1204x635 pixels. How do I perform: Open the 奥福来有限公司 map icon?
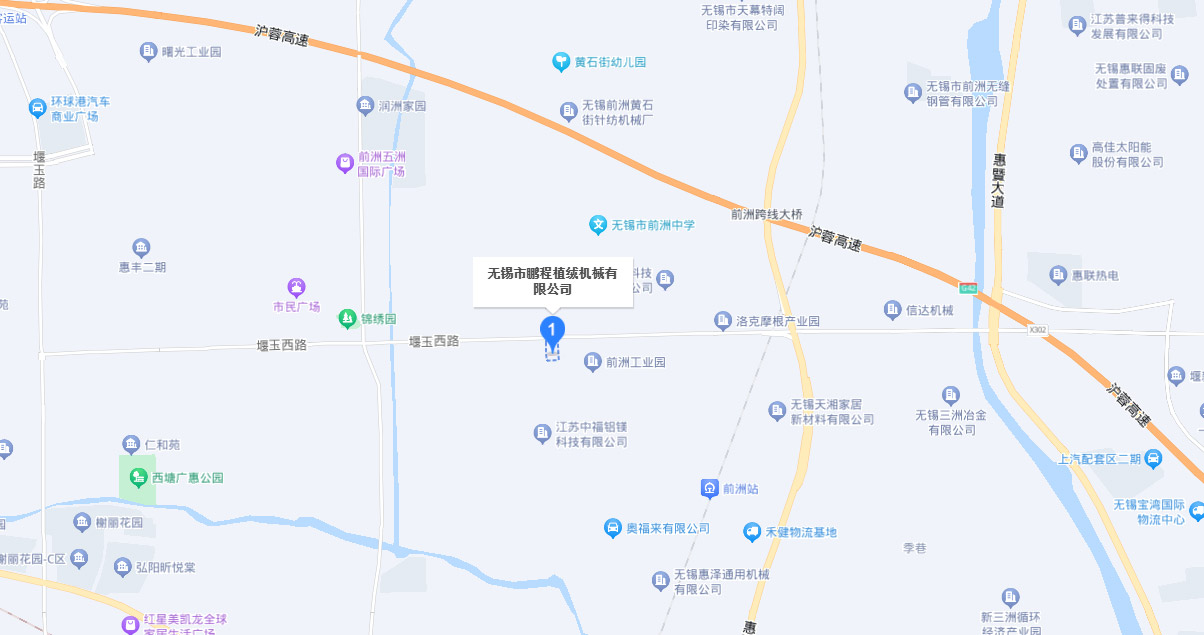tap(613, 528)
